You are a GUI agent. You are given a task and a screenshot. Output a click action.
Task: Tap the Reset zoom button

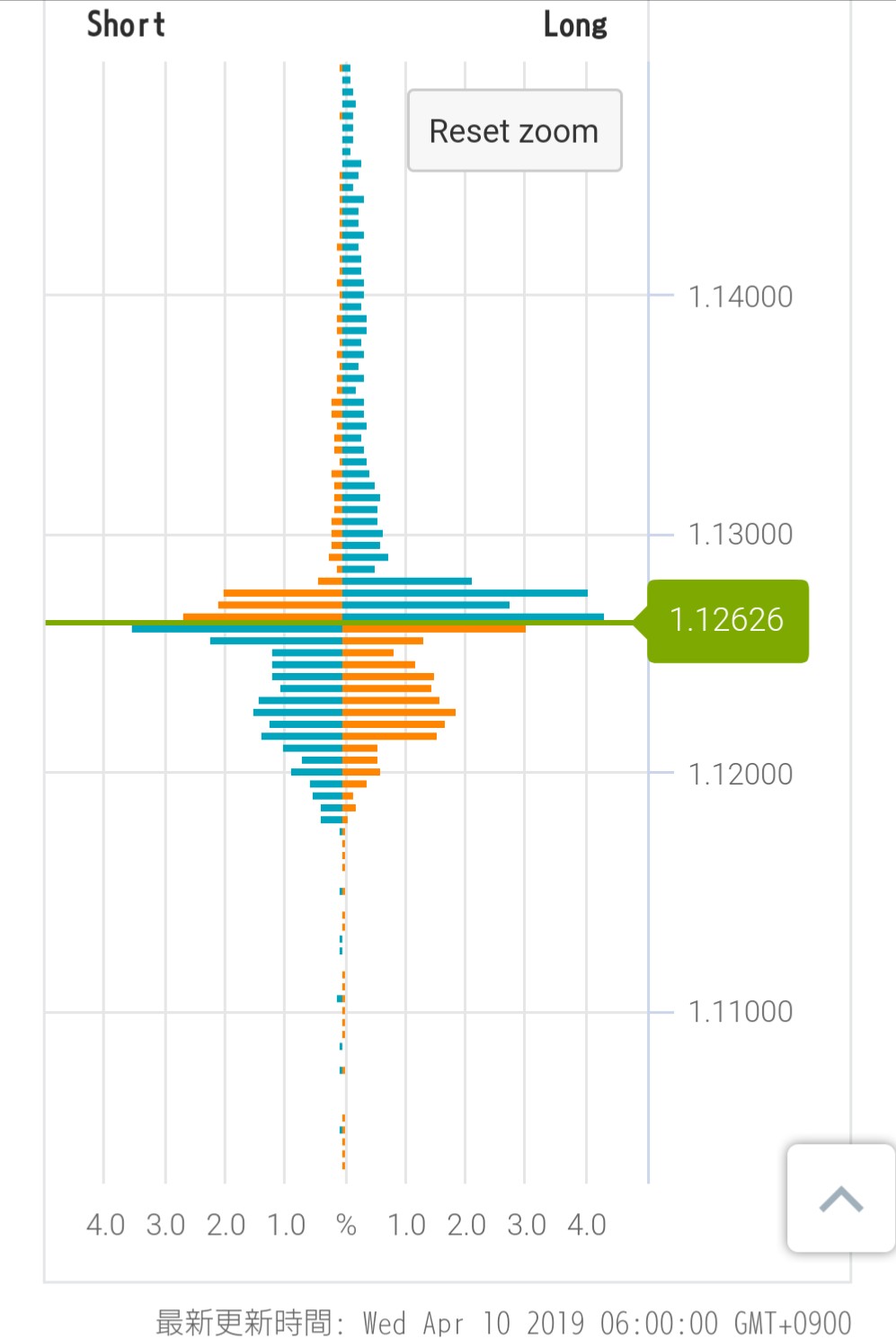[514, 131]
